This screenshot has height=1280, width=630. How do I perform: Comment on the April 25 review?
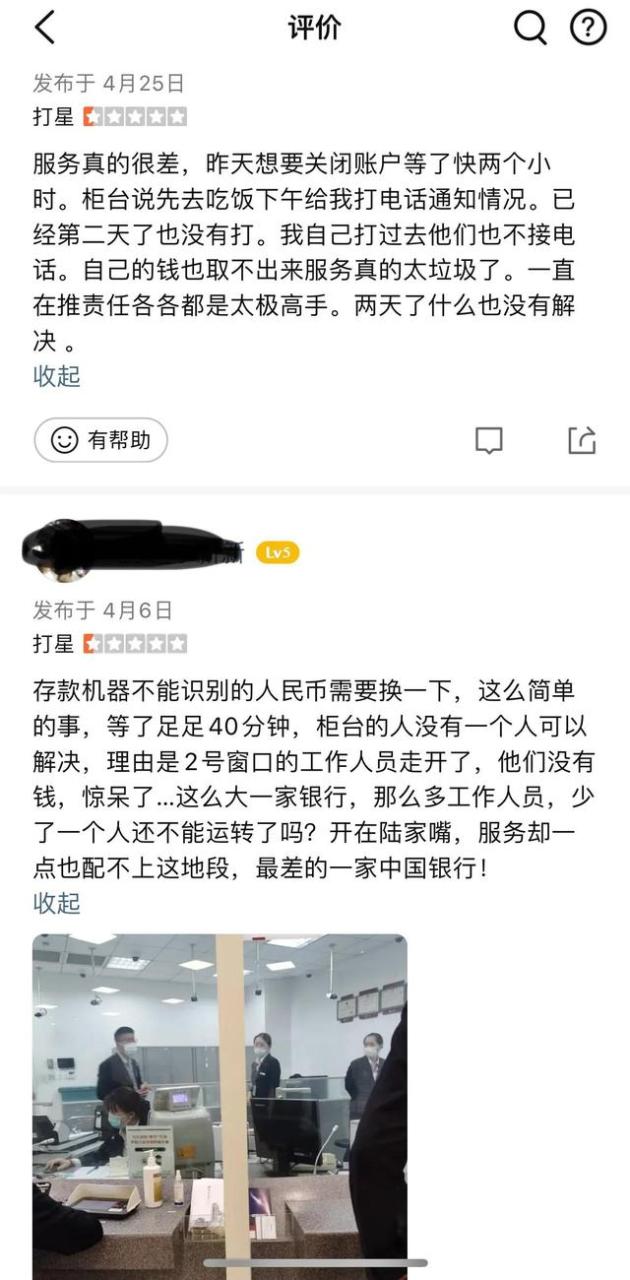click(x=488, y=440)
